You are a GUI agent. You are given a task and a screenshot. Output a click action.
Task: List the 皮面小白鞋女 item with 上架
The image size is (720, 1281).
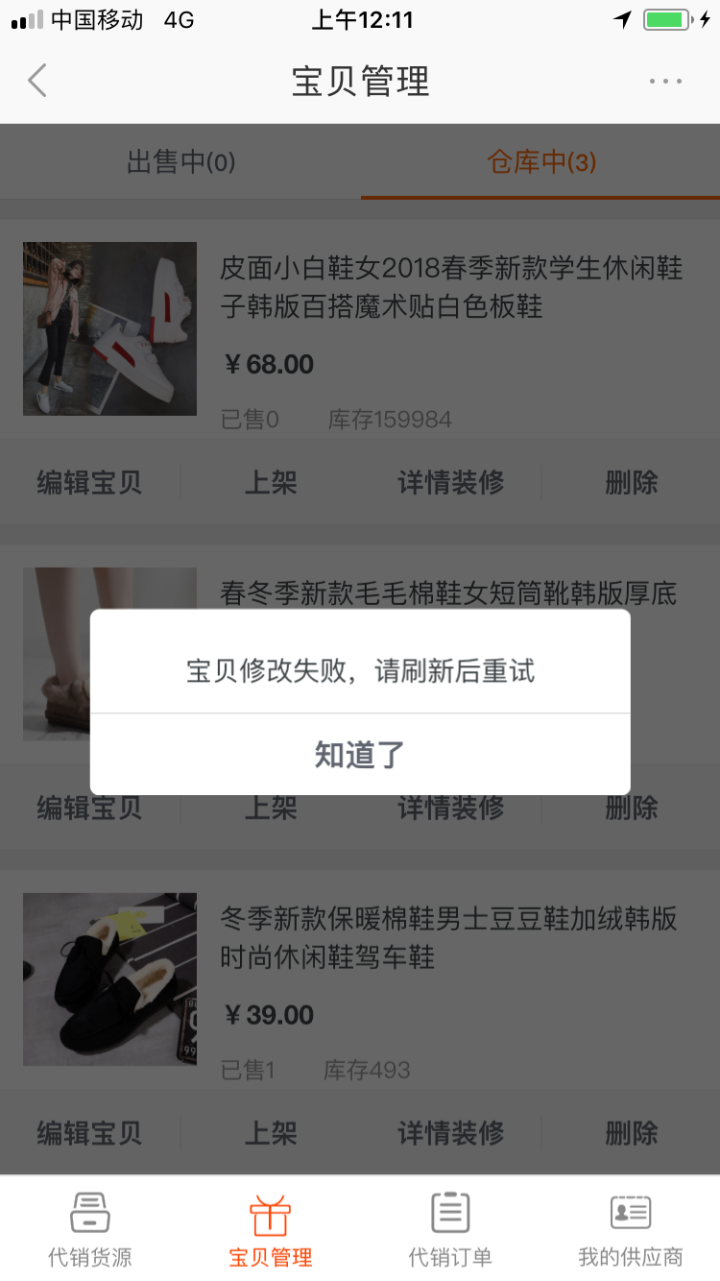click(x=271, y=482)
